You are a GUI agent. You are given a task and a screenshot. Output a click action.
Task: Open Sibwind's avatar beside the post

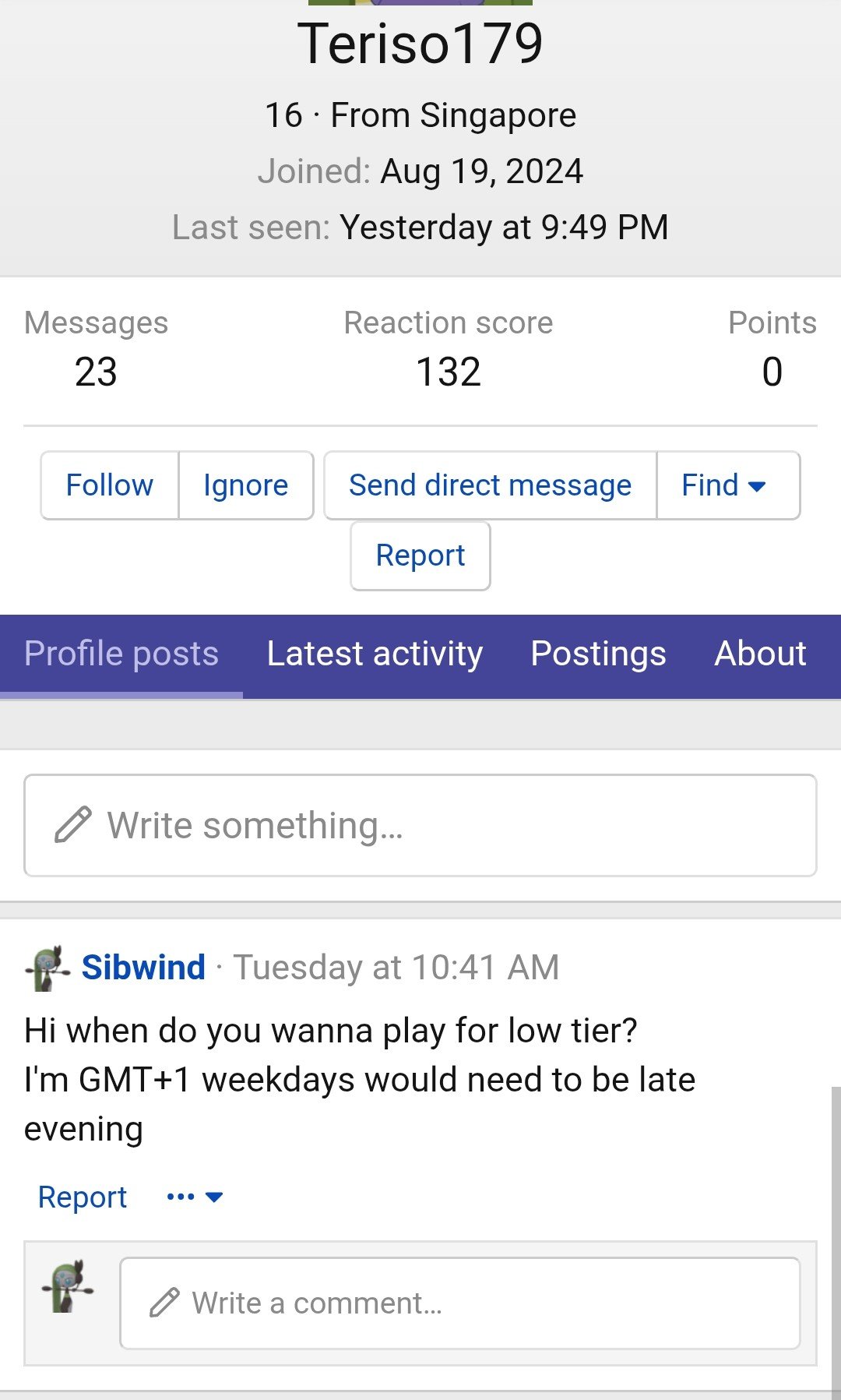point(48,968)
